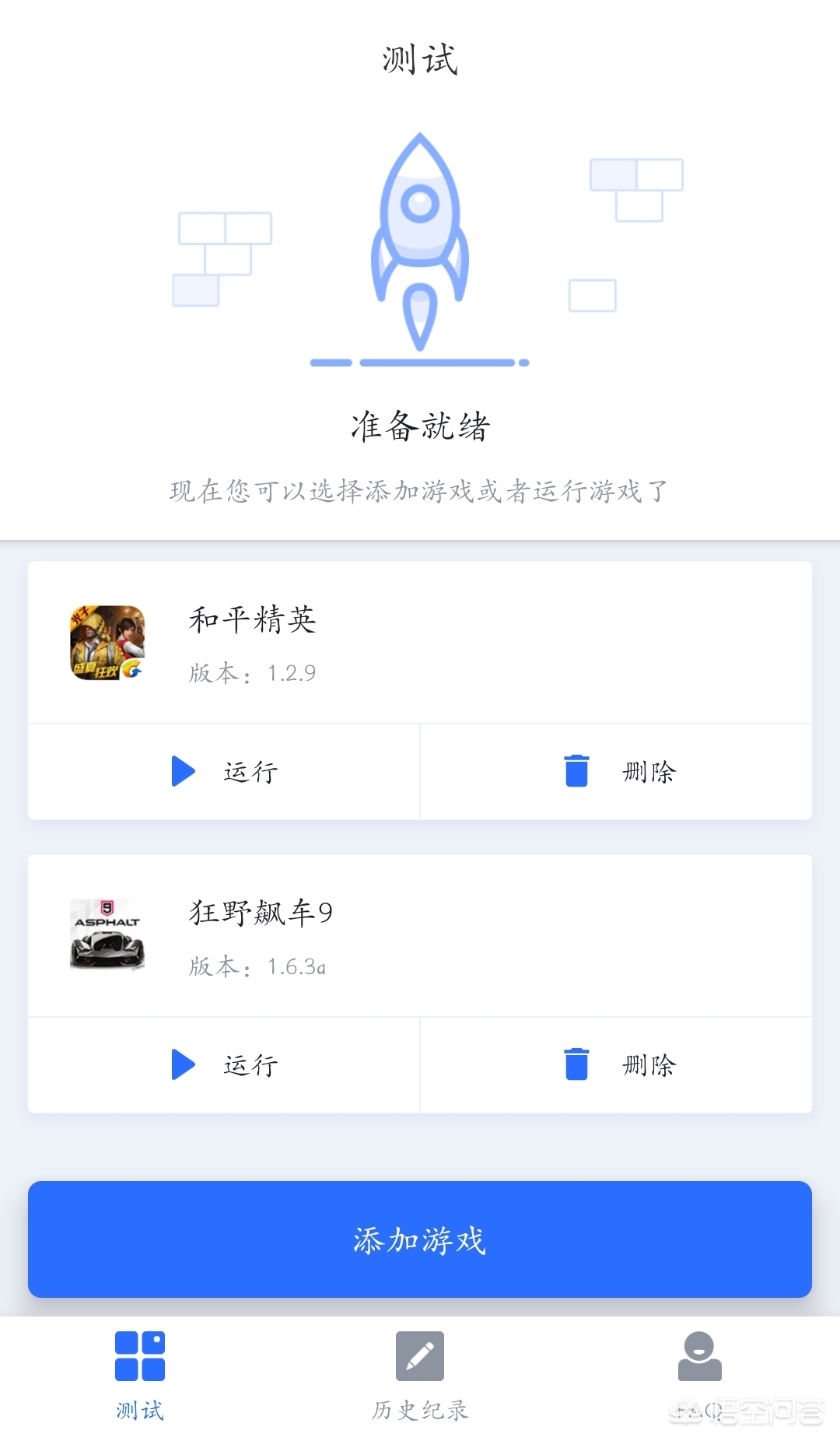Delete 狂野飙车9 from the list

(x=616, y=1064)
